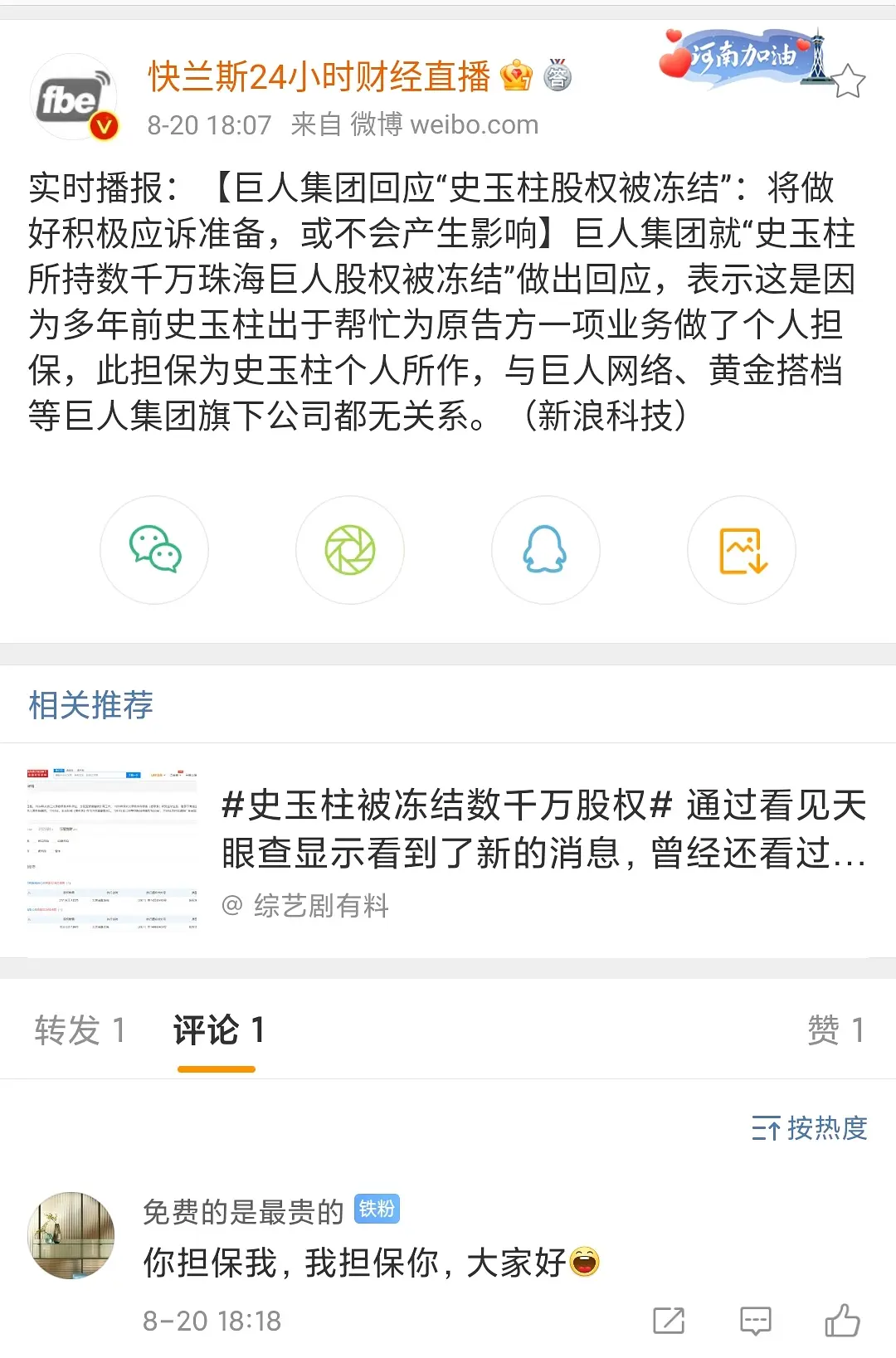The height and width of the screenshot is (1358, 896).
Task: Save post as image
Action: (x=741, y=550)
